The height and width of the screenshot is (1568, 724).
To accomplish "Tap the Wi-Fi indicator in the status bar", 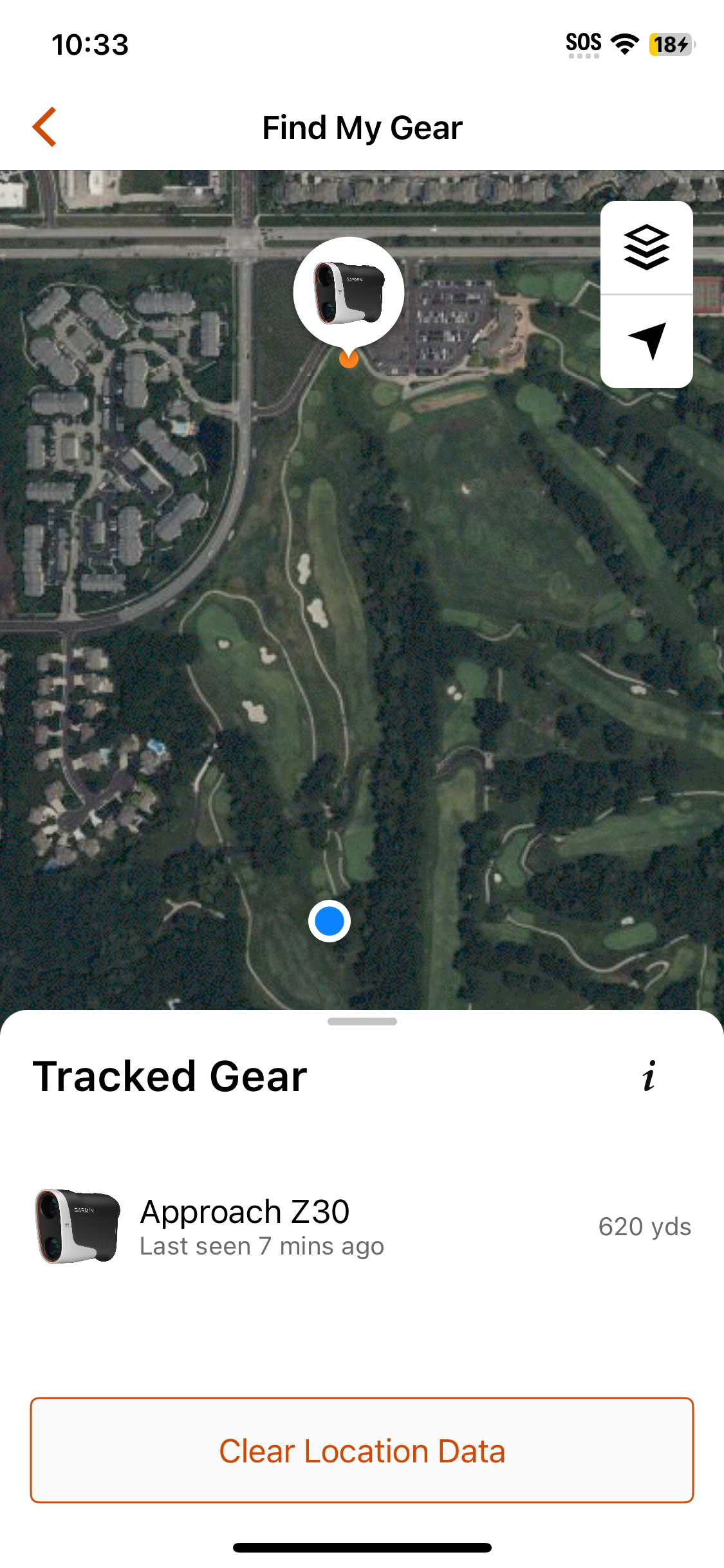I will coord(623,42).
